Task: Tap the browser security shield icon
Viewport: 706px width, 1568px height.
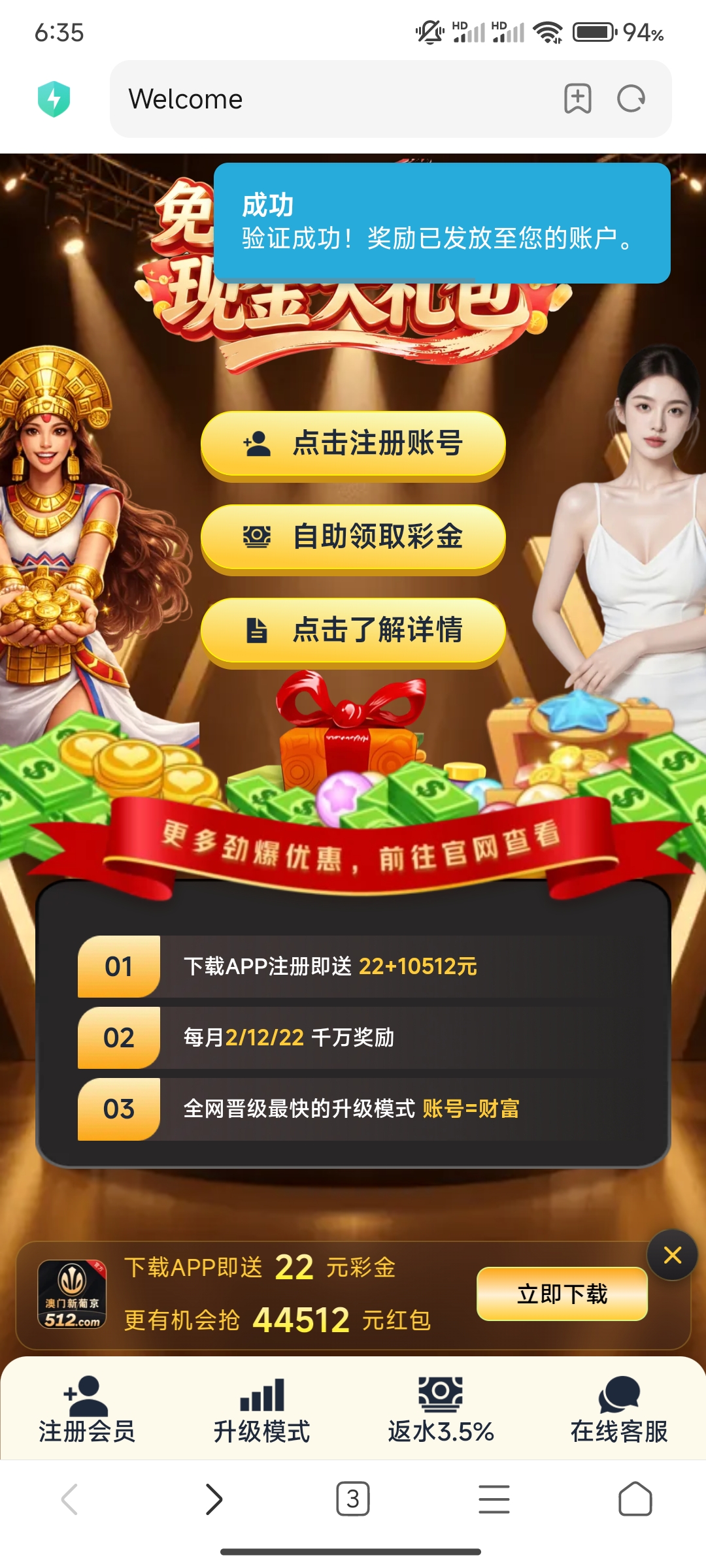Action: coord(54,99)
